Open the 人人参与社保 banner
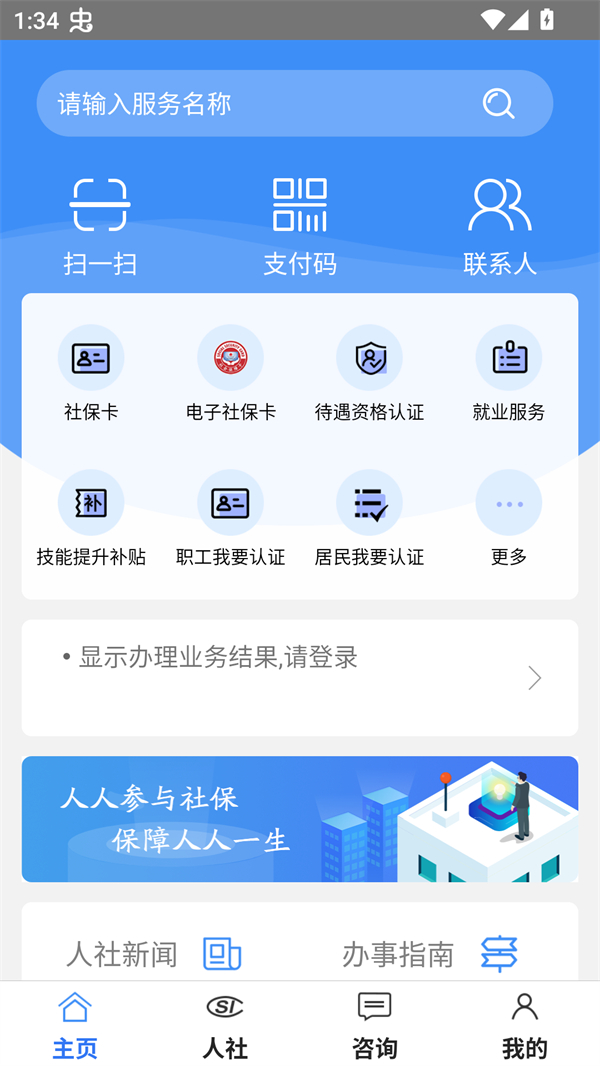This screenshot has width=600, height=1066. [x=300, y=819]
